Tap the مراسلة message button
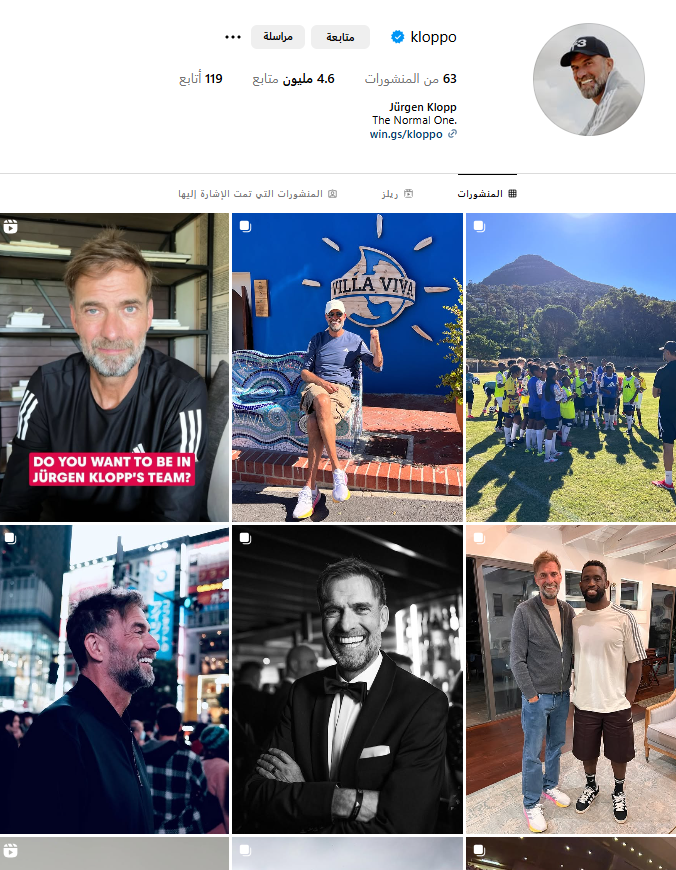The image size is (676, 870). click(278, 37)
